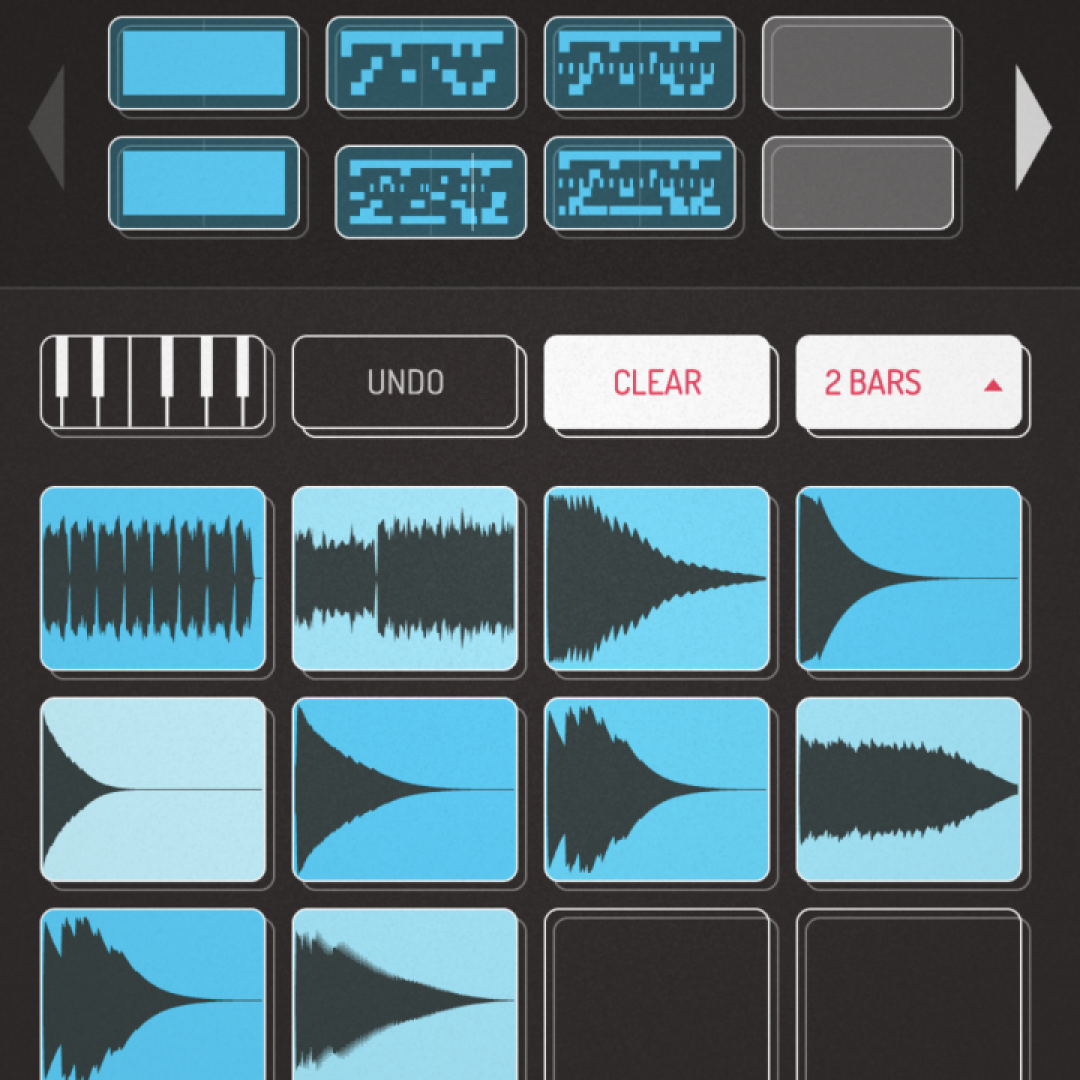Tap the UNDO button
The width and height of the screenshot is (1080, 1080).
pos(405,382)
